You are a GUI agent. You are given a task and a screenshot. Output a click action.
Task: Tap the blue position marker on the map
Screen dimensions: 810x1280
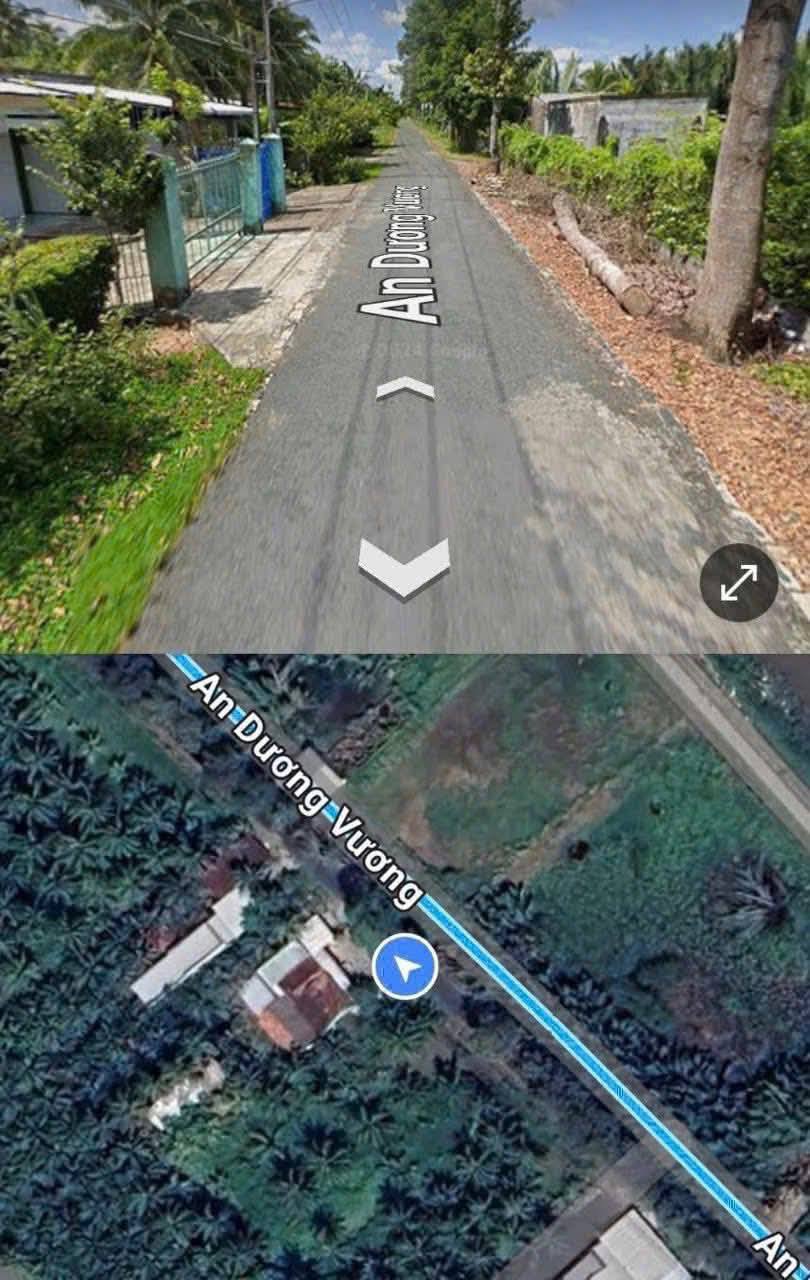405,967
